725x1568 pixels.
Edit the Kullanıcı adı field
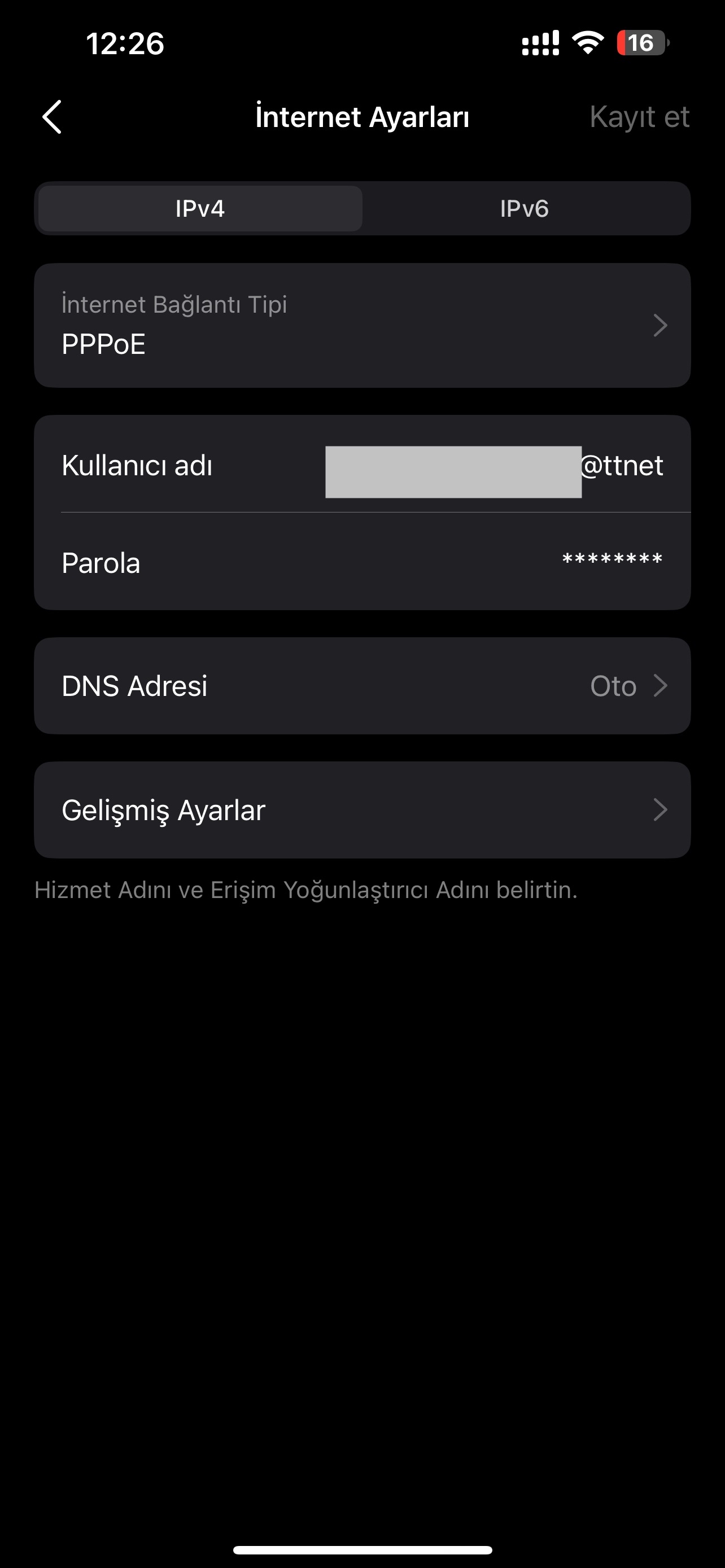pyautogui.click(x=493, y=466)
